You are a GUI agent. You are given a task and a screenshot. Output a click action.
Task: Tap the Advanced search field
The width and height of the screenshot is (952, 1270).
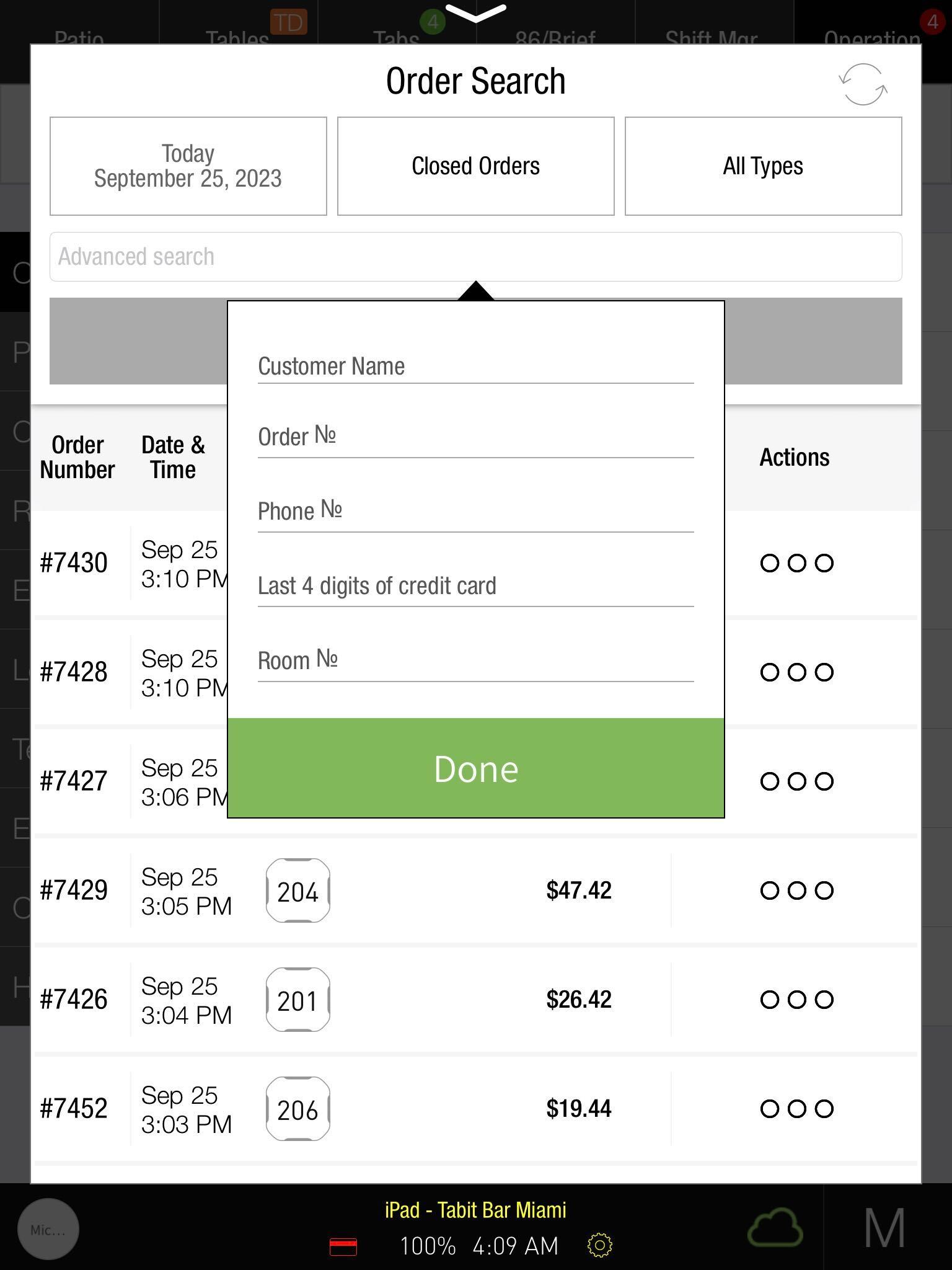click(x=475, y=257)
